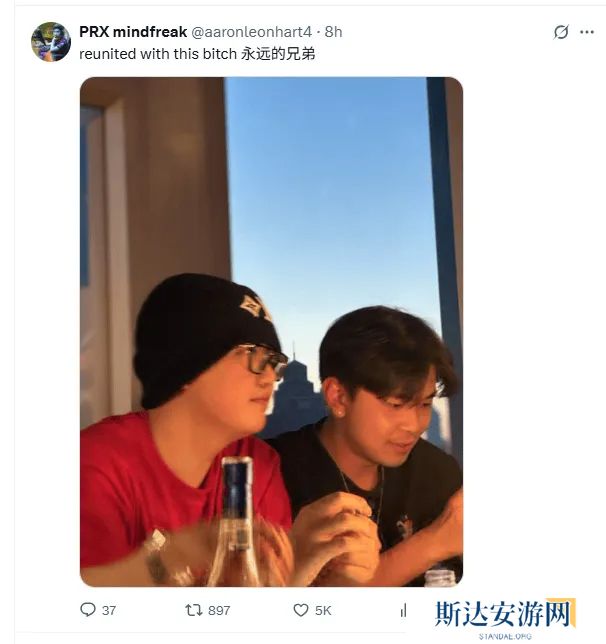Image resolution: width=606 pixels, height=644 pixels.
Task: Open PRX mindfreak's profile avatar
Action: (x=51, y=42)
